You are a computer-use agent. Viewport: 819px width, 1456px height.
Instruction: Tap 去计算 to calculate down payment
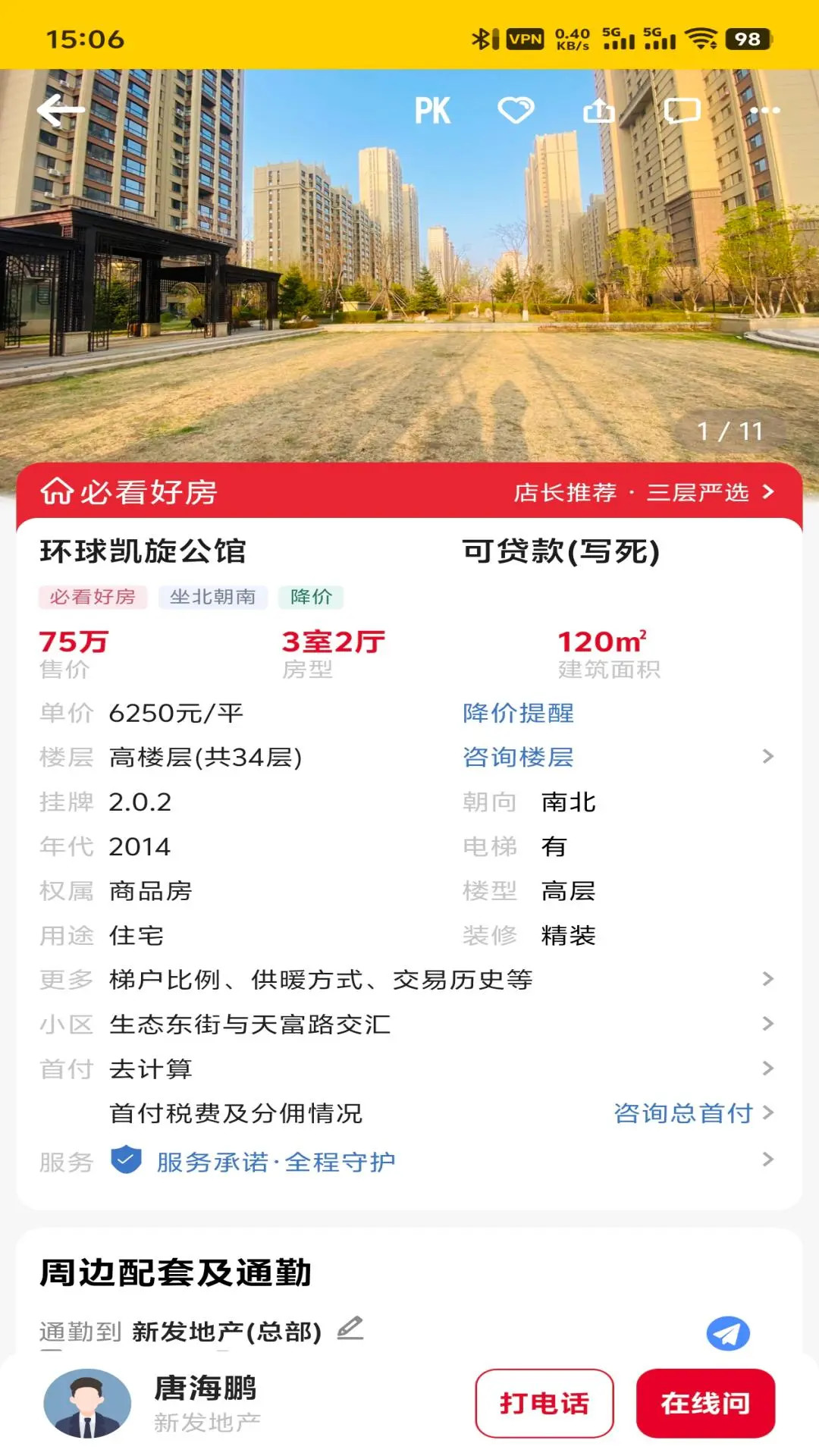[x=149, y=1070]
